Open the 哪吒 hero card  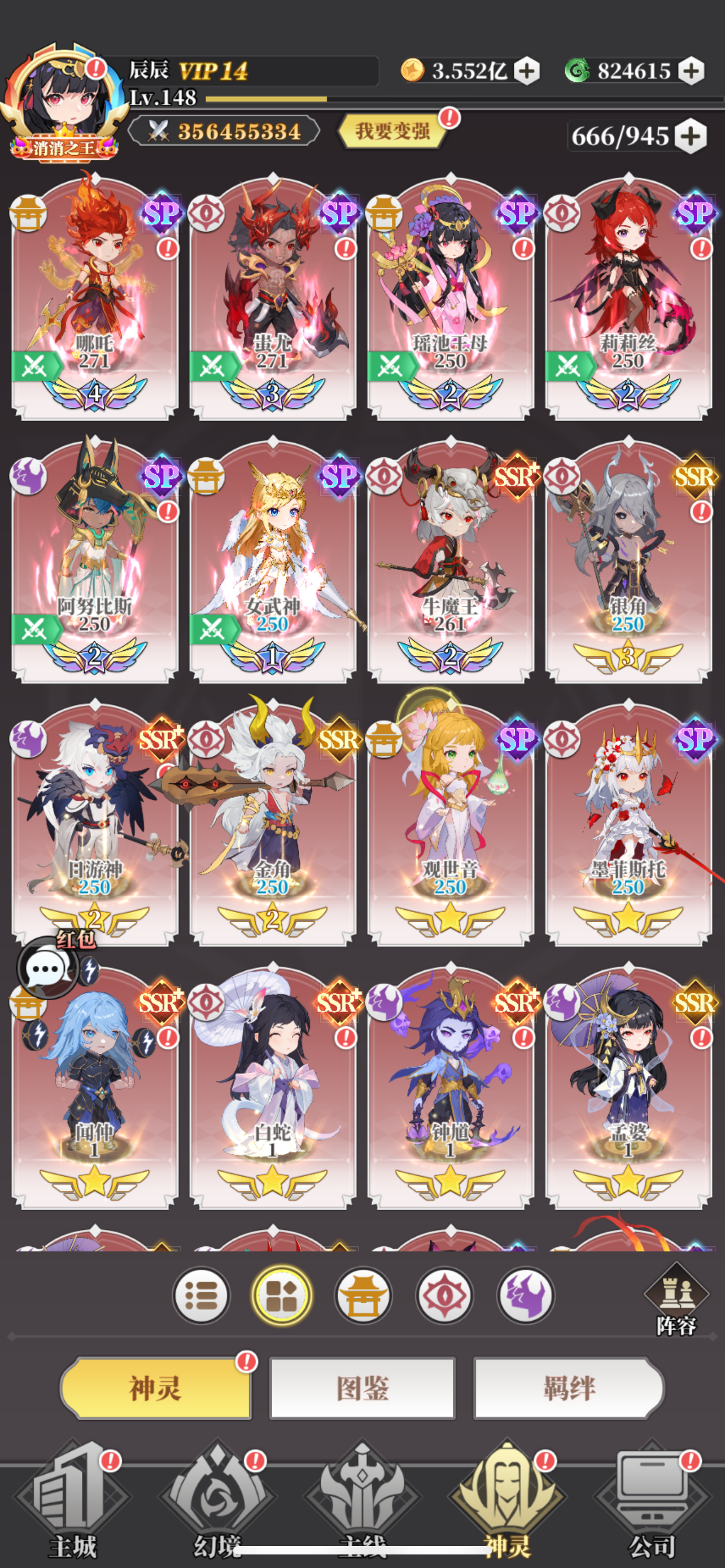(94, 298)
